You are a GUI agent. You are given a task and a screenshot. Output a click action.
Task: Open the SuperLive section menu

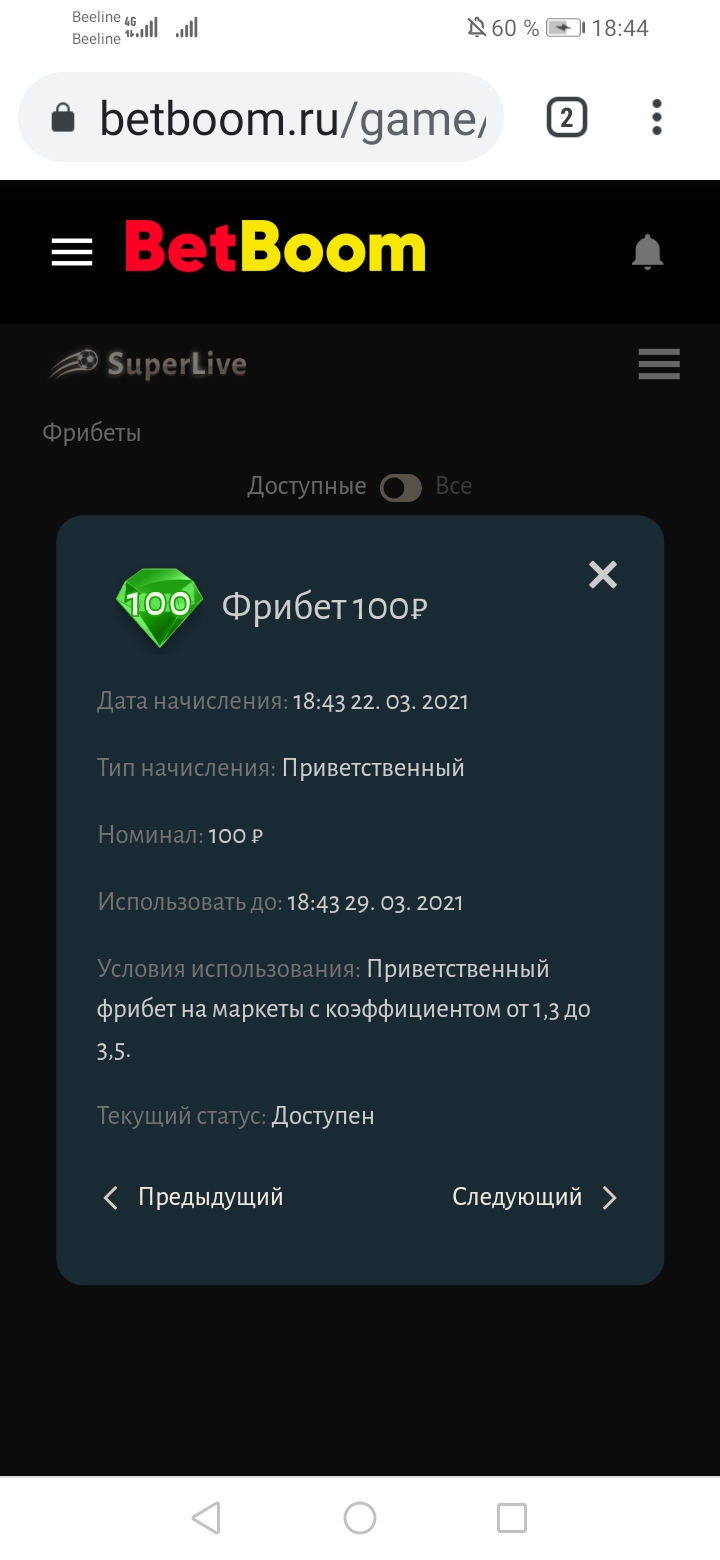pyautogui.click(x=659, y=365)
